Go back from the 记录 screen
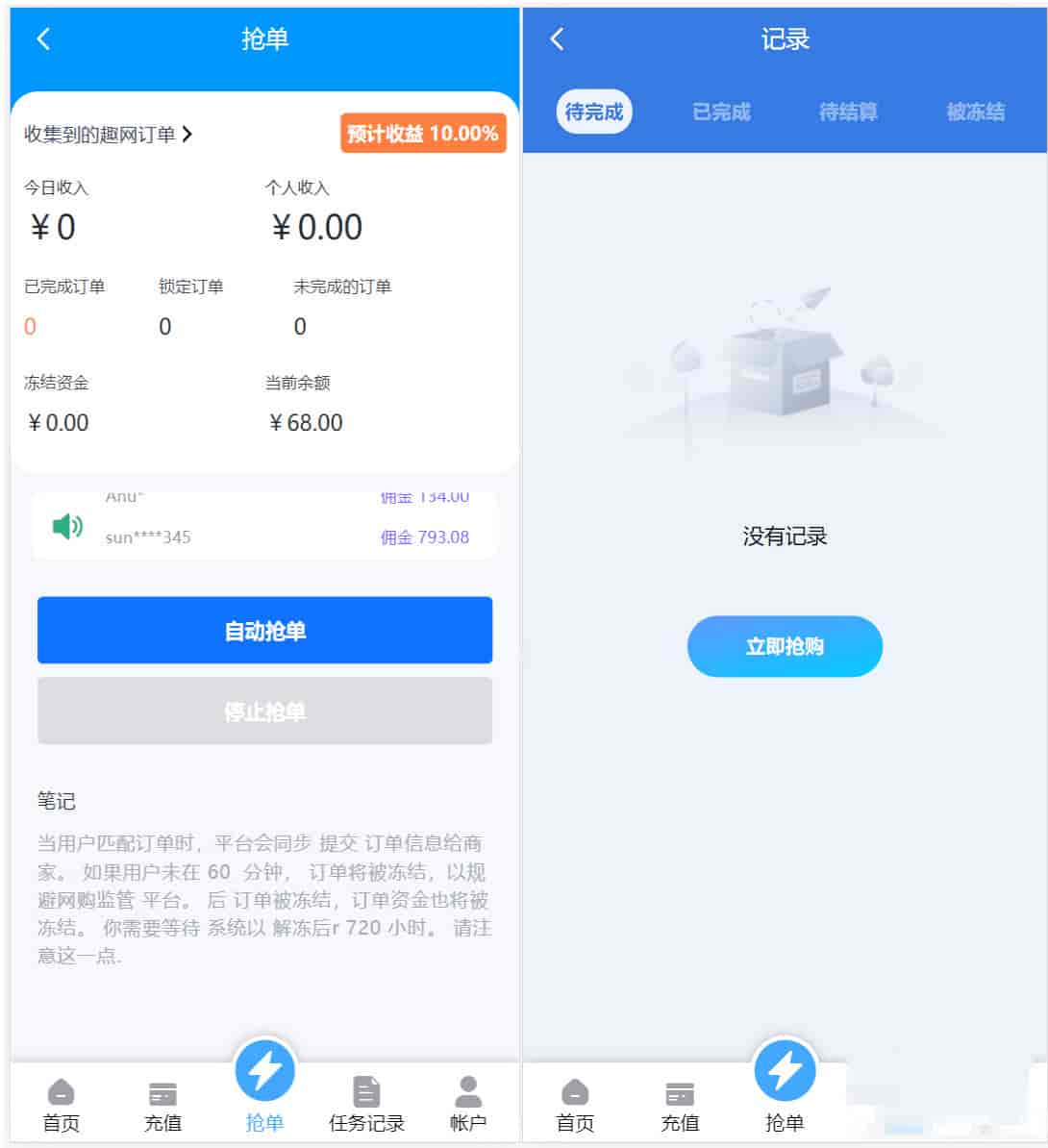The width and height of the screenshot is (1048, 1148). tap(557, 38)
